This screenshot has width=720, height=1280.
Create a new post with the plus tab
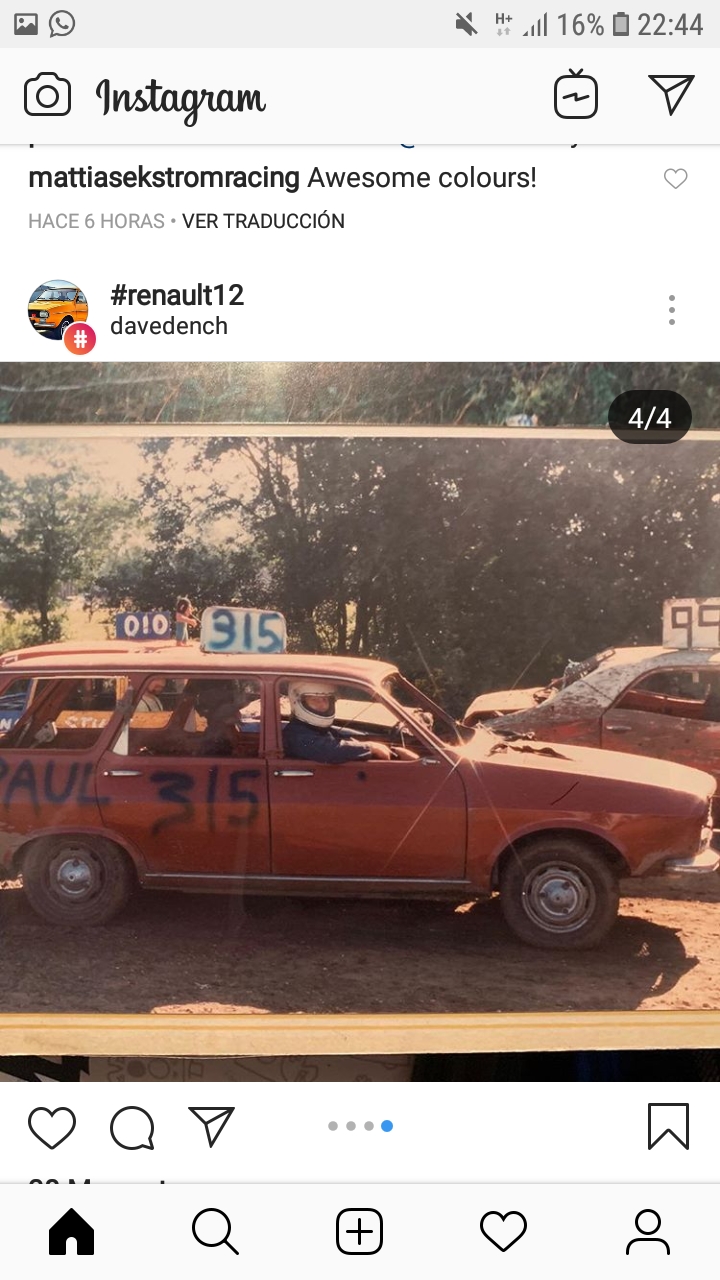point(359,1231)
